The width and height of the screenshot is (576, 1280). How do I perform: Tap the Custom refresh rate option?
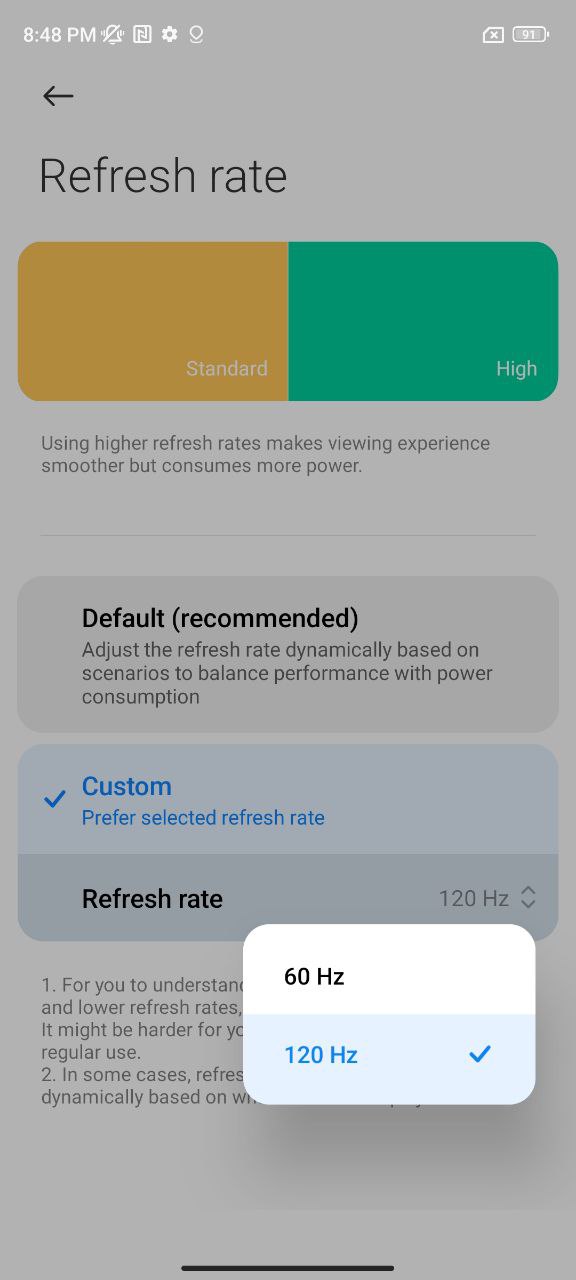pos(288,799)
